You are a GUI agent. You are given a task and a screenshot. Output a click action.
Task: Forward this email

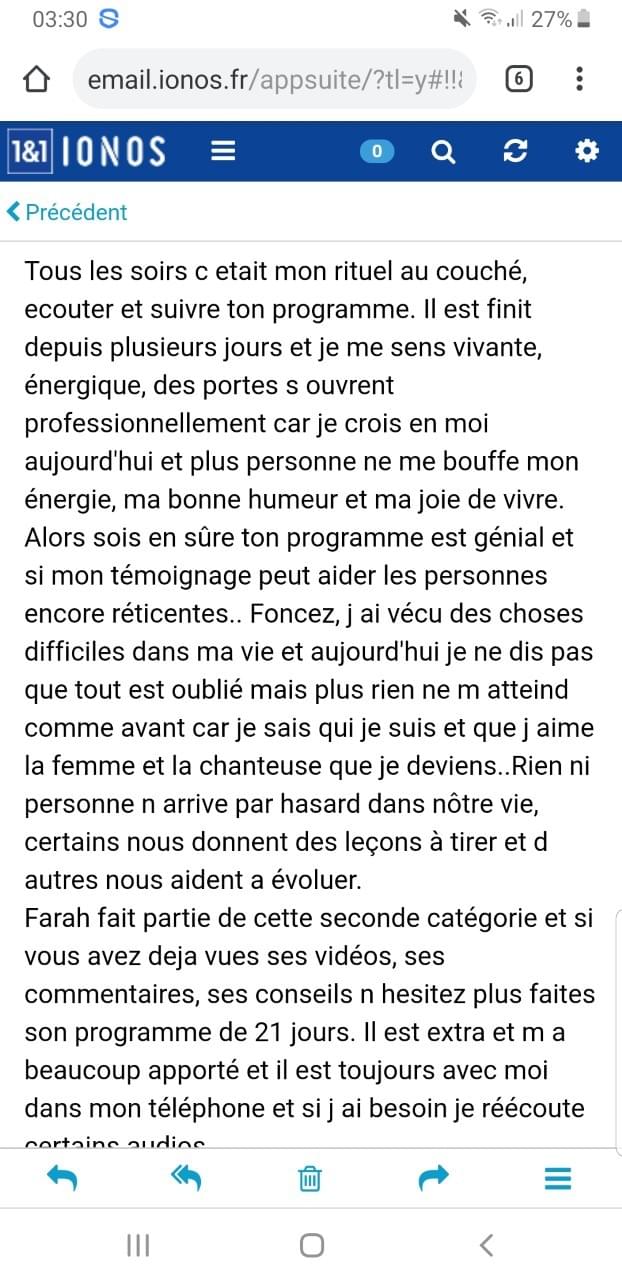coord(434,1179)
